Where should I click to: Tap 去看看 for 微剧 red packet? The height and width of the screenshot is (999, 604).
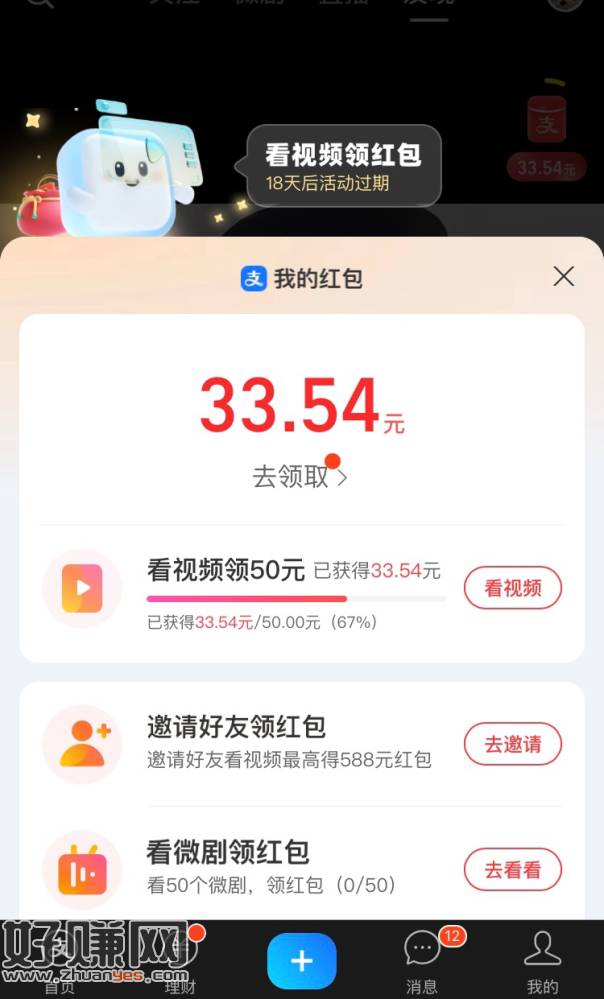[x=512, y=870]
